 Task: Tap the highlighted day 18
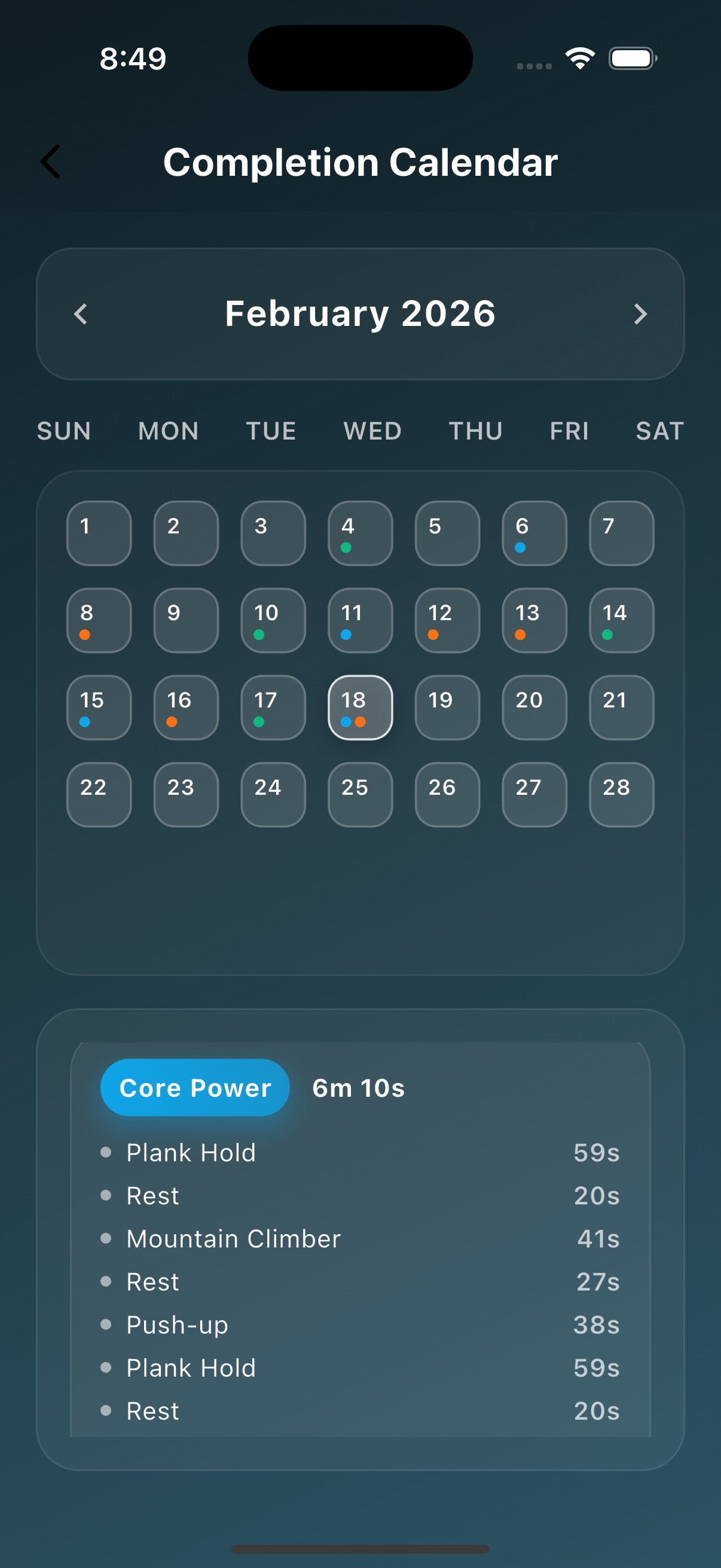(x=360, y=707)
